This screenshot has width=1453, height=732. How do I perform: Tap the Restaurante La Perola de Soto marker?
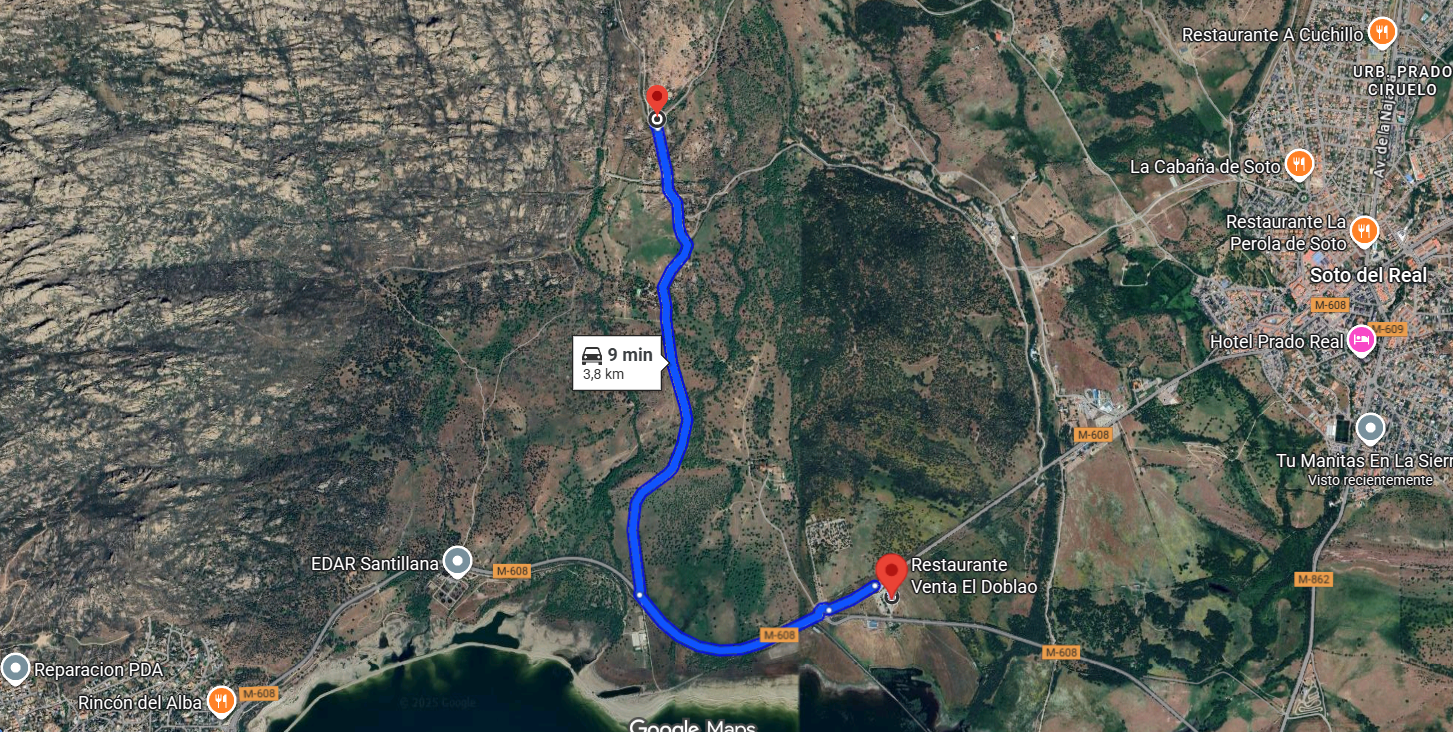click(x=1363, y=232)
